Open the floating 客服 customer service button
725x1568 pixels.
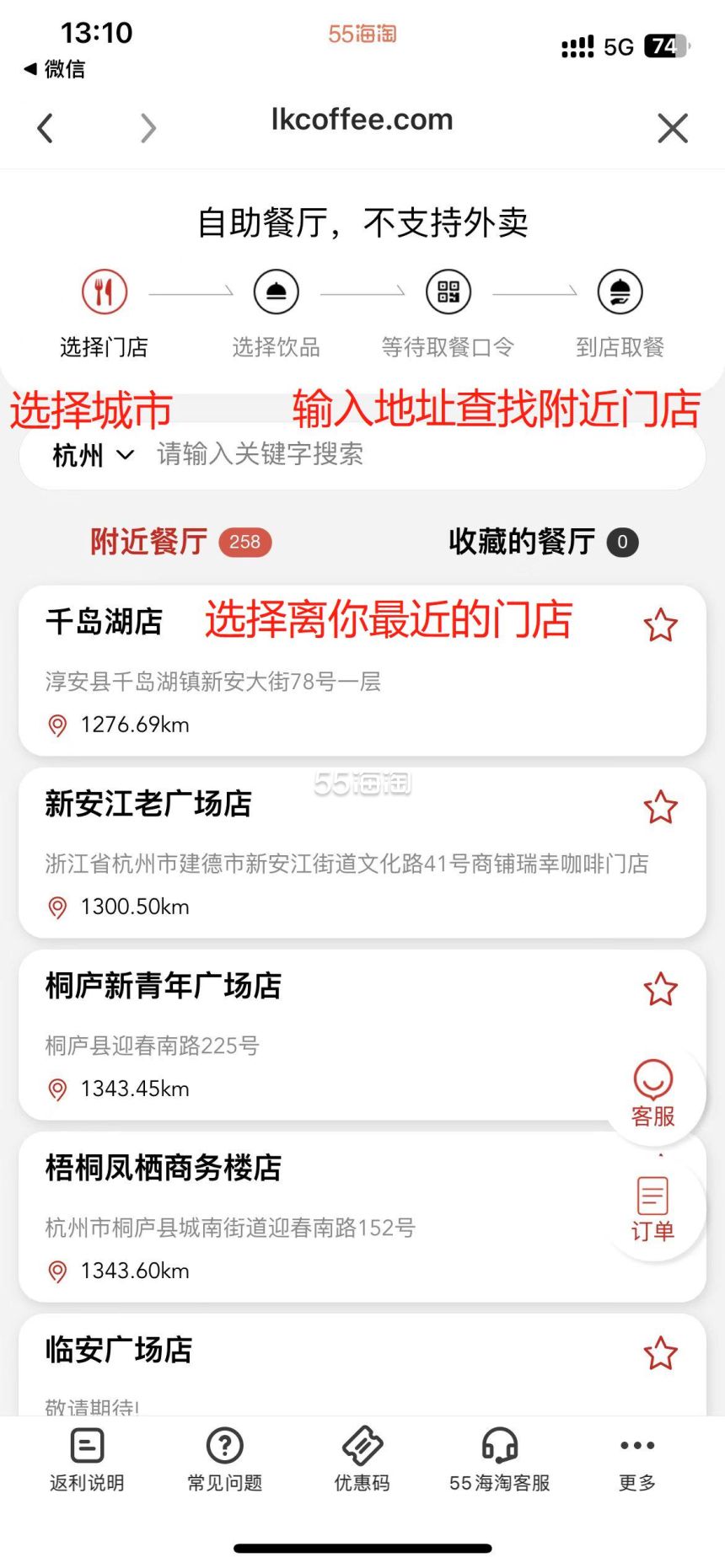653,1094
